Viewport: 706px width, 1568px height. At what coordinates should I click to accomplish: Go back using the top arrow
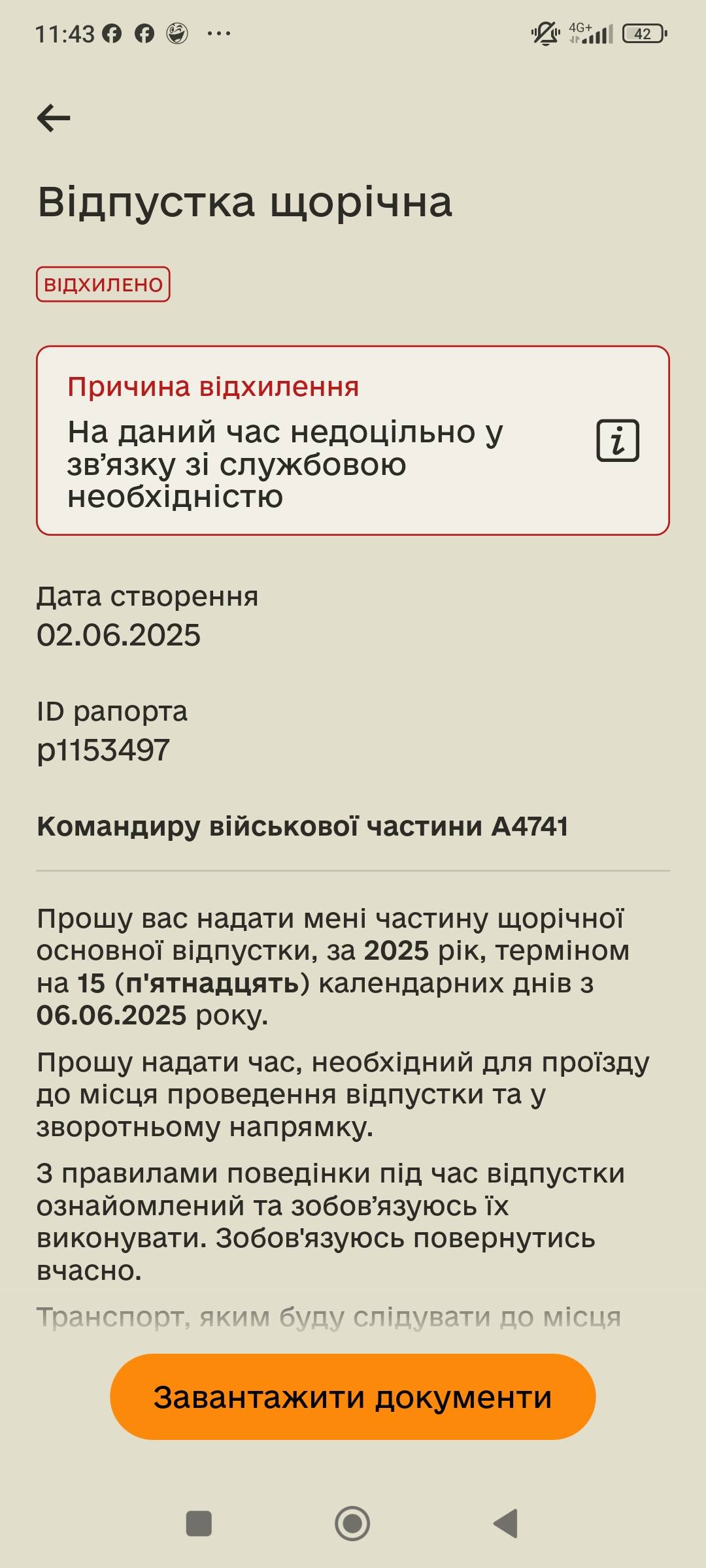tap(54, 118)
